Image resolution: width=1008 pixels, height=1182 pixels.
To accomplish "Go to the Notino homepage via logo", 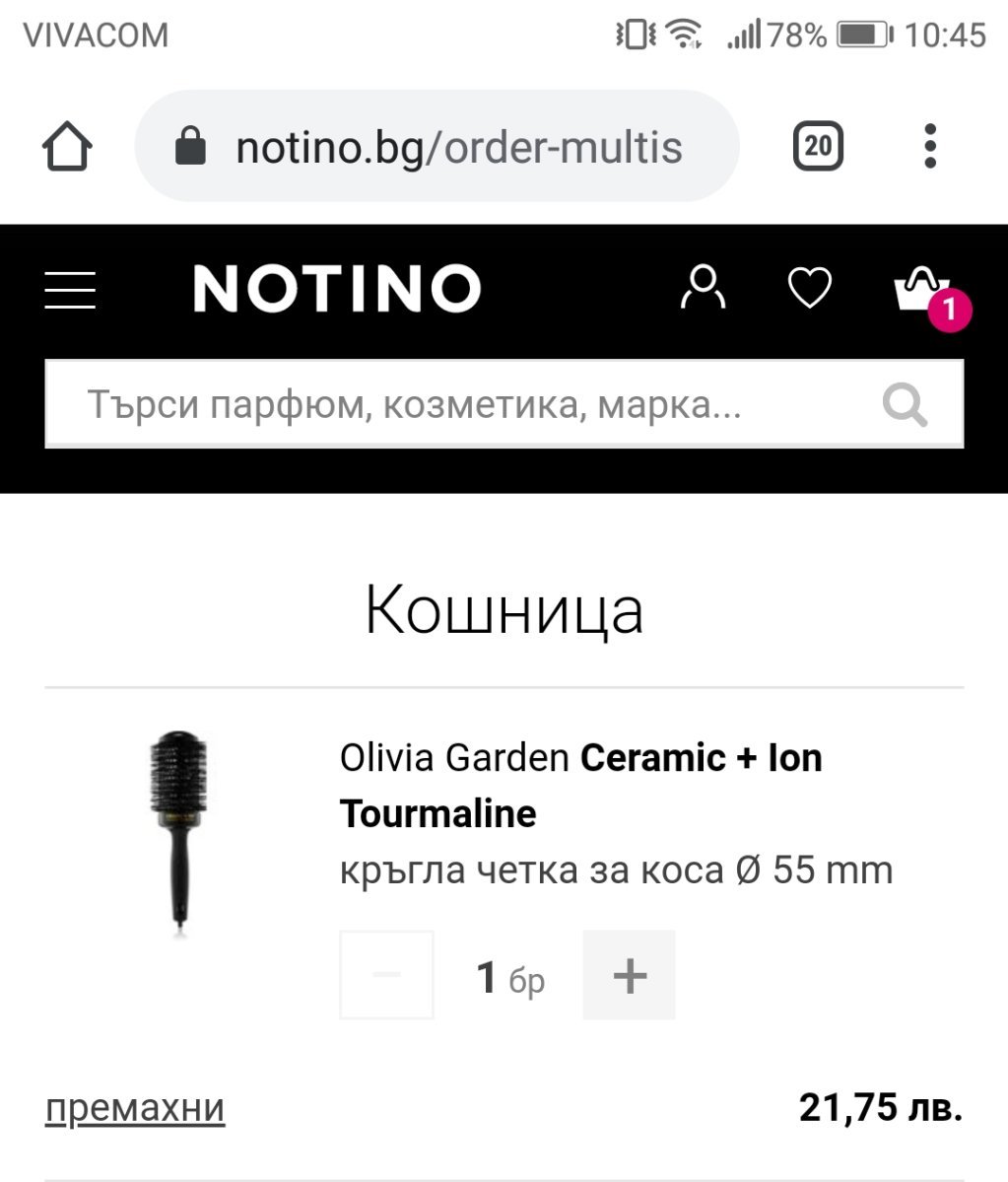I will (337, 289).
